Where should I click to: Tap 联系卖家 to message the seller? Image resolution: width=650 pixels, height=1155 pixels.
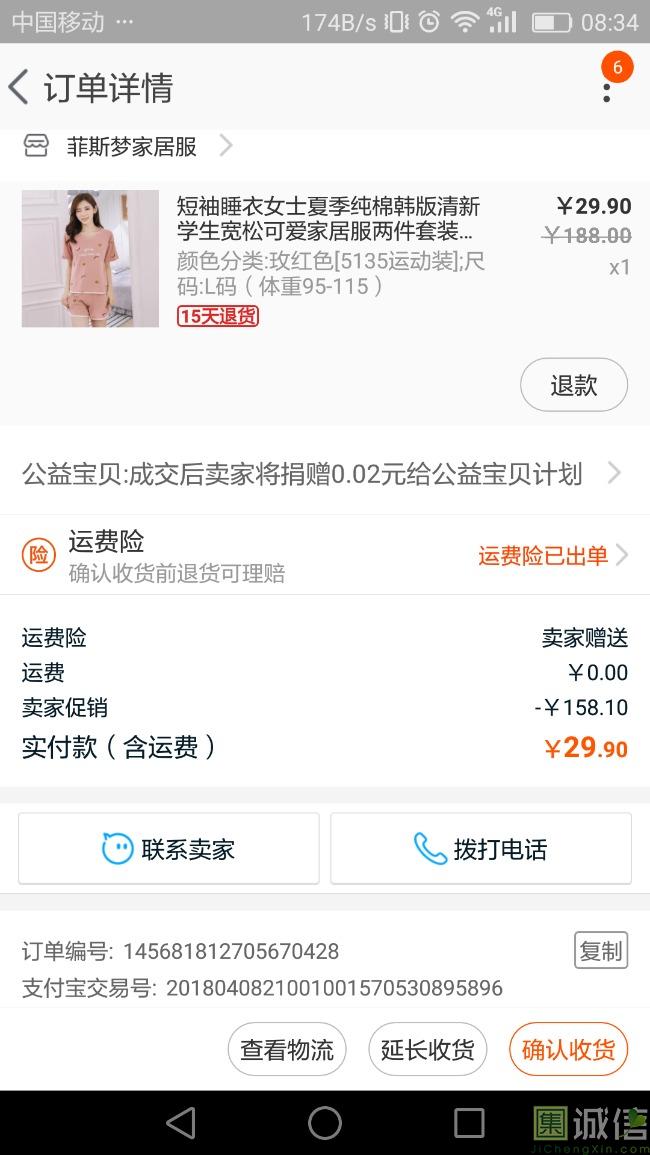169,849
